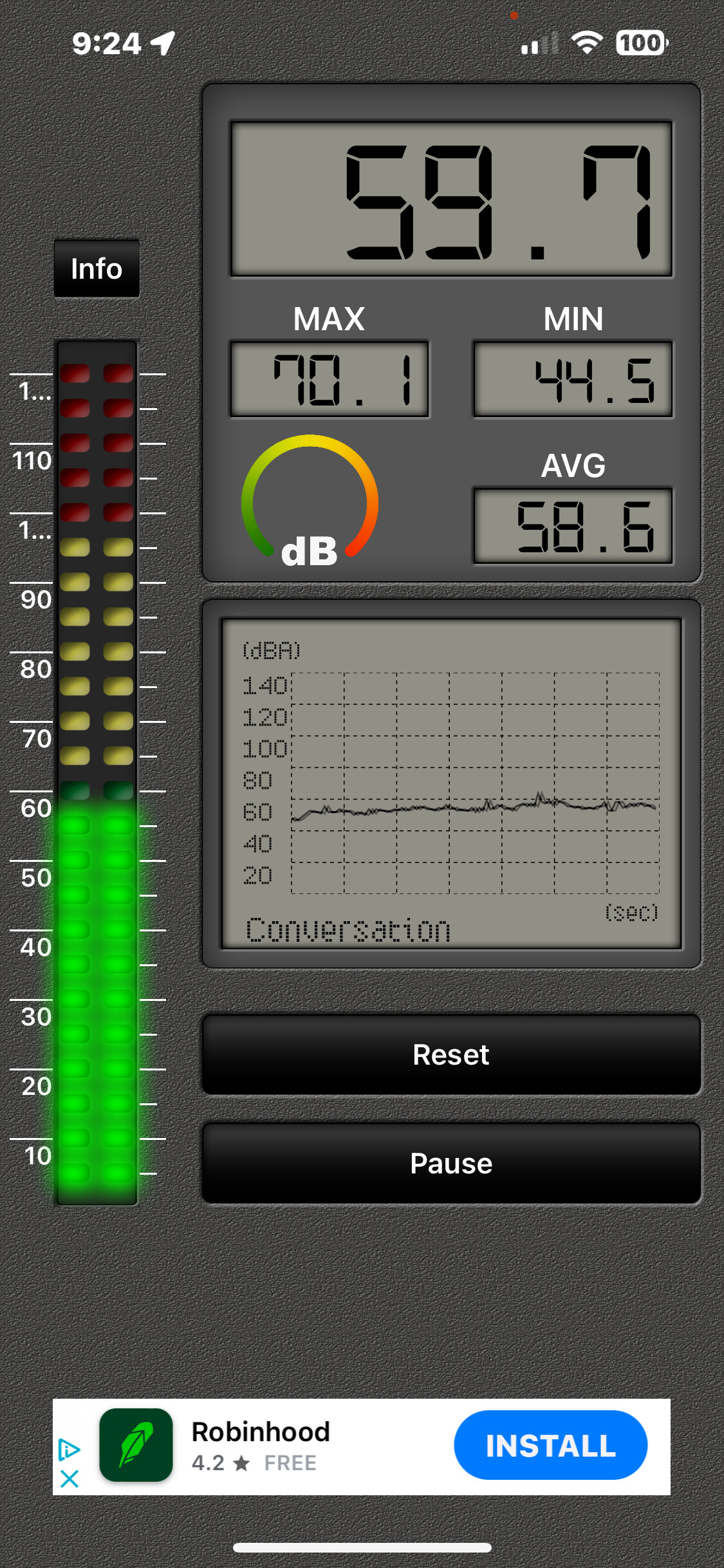
Task: Open the ad choices info icon
Action: coord(70,1450)
